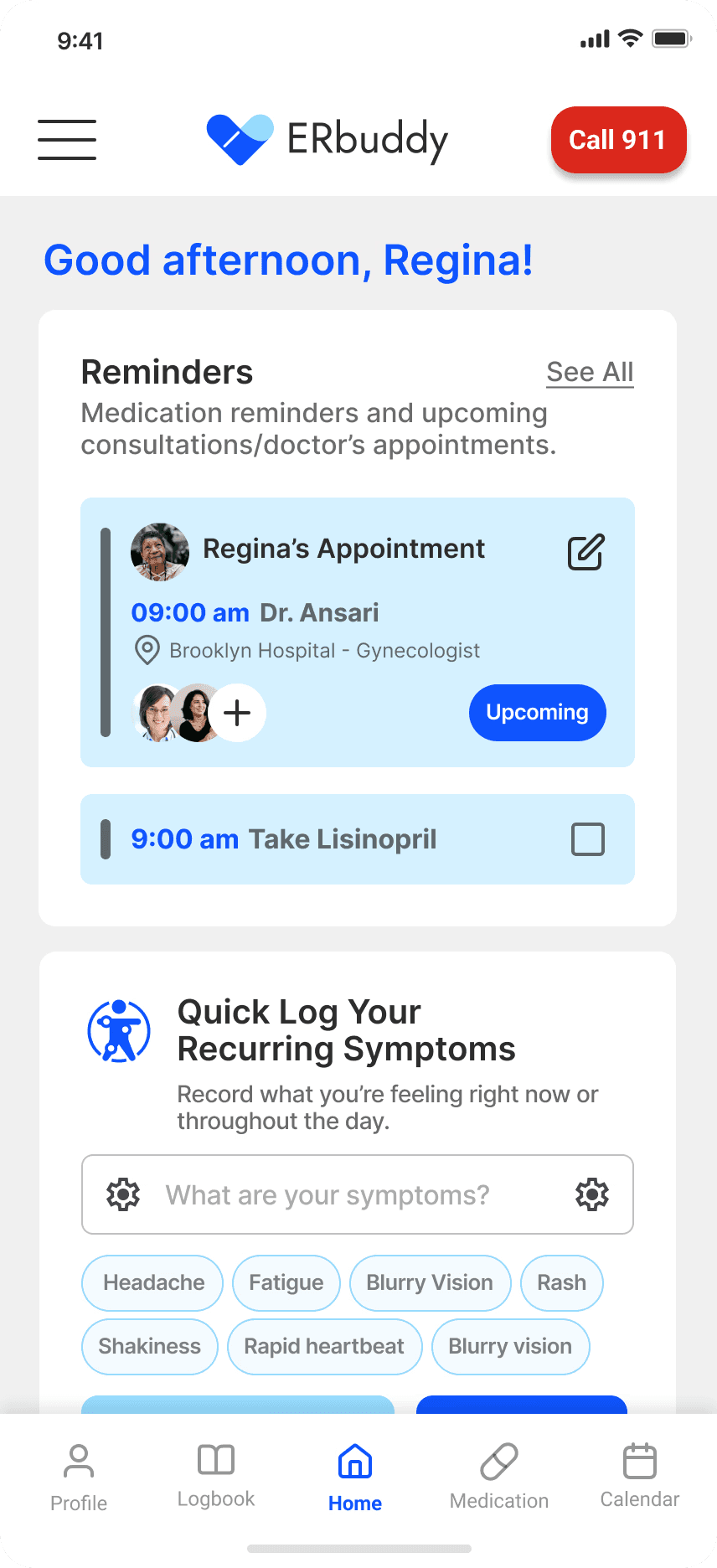The width and height of the screenshot is (717, 1568).
Task: Switch to the Medication tab
Action: click(x=499, y=1478)
